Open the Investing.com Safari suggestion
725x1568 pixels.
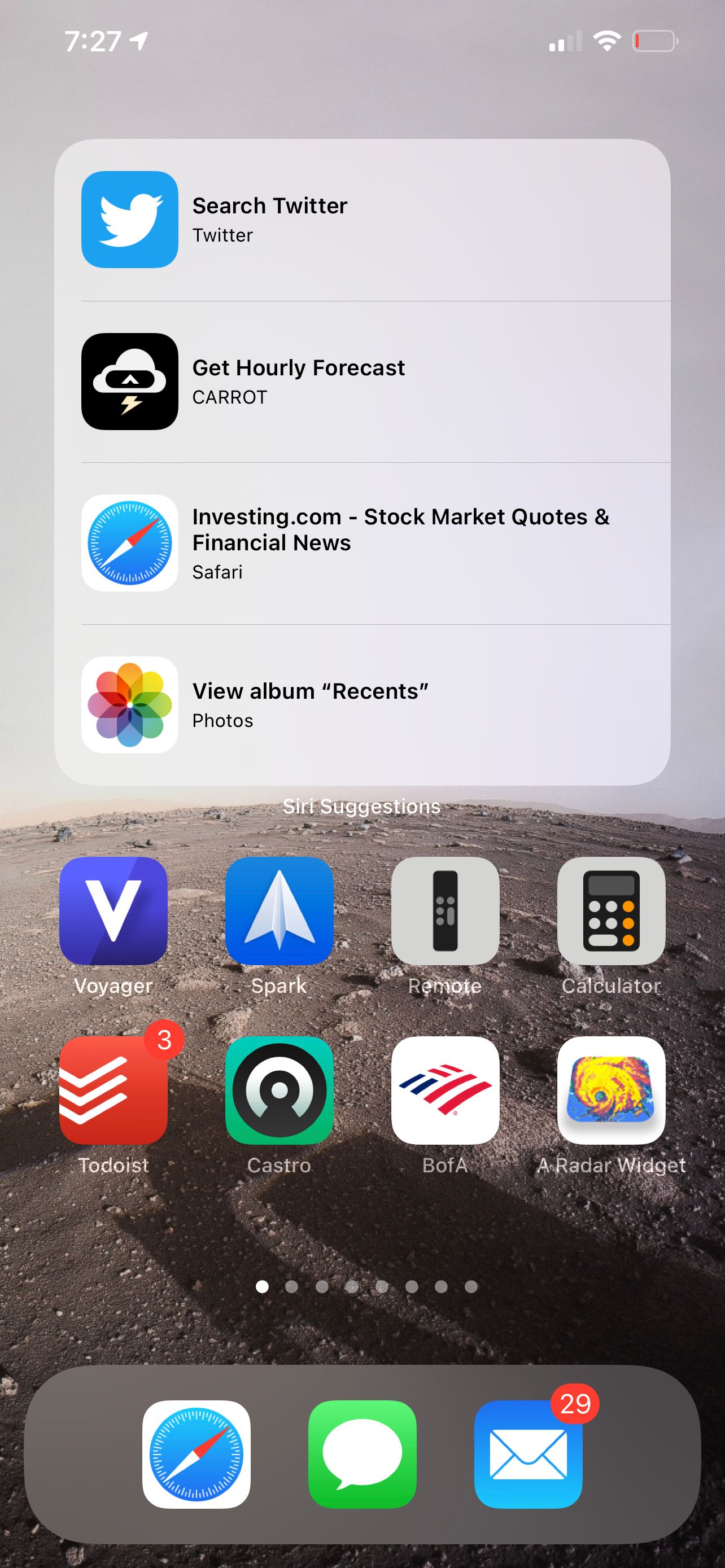(x=362, y=543)
